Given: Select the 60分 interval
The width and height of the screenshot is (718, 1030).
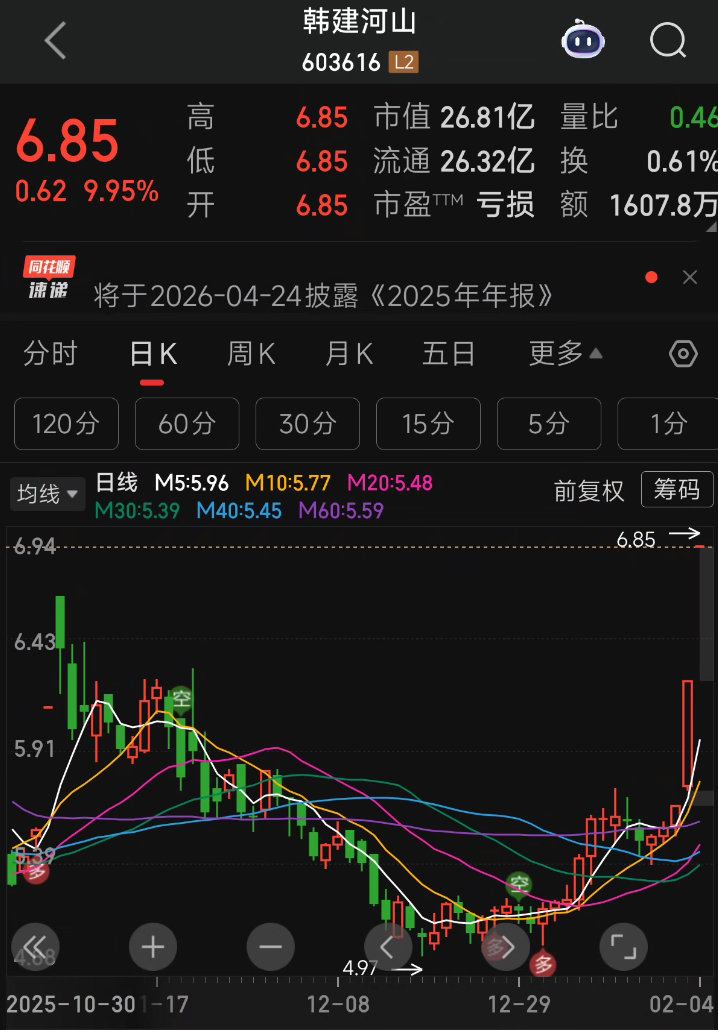Looking at the screenshot, I should tap(187, 424).
